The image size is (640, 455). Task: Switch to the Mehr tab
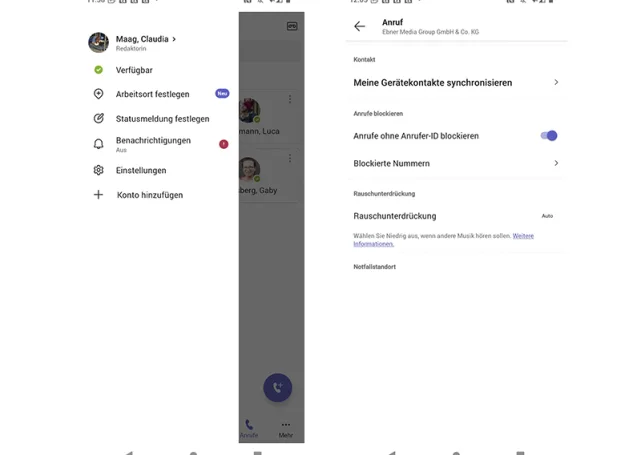pyautogui.click(x=286, y=428)
